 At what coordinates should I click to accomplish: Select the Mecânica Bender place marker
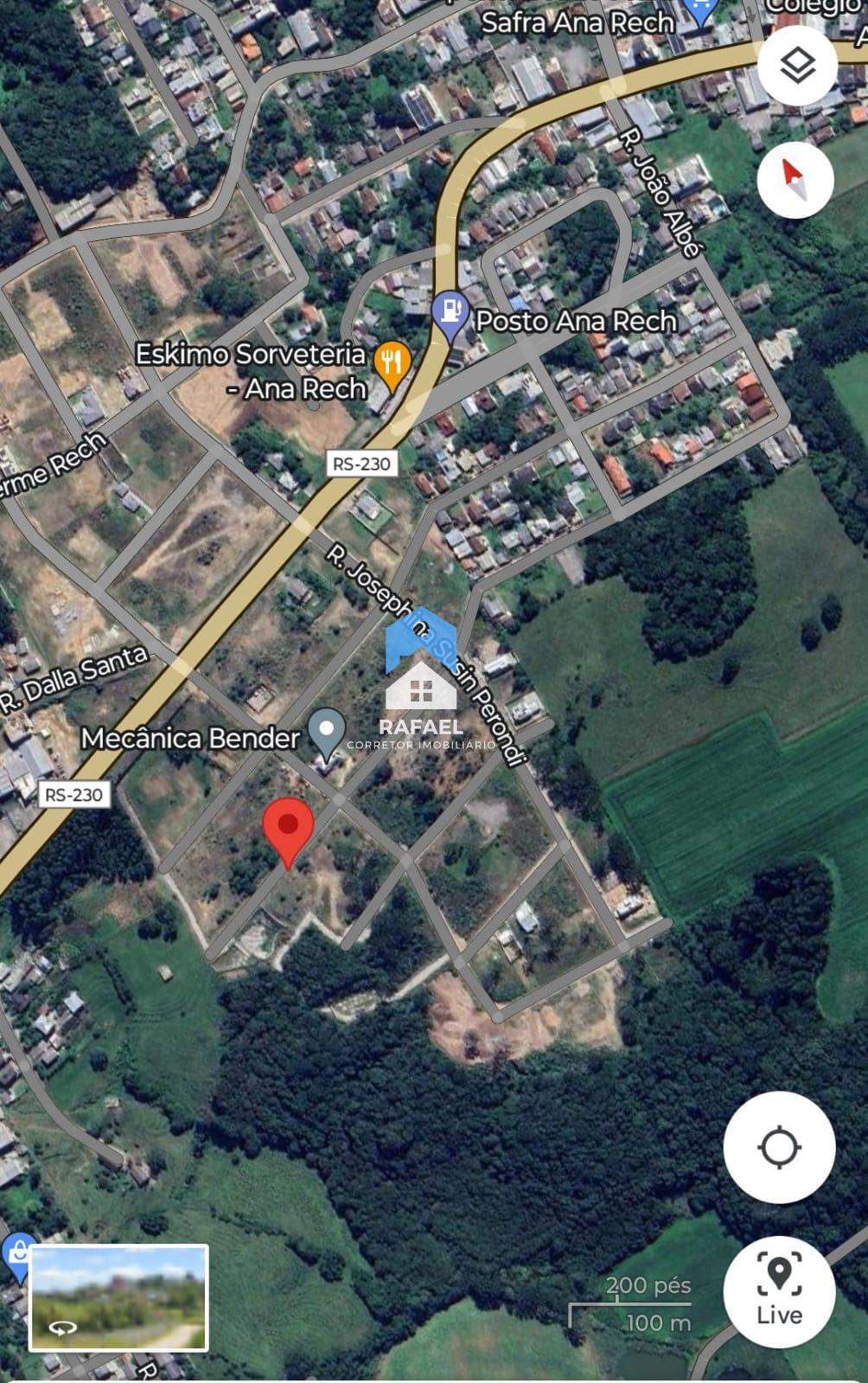pos(327,732)
